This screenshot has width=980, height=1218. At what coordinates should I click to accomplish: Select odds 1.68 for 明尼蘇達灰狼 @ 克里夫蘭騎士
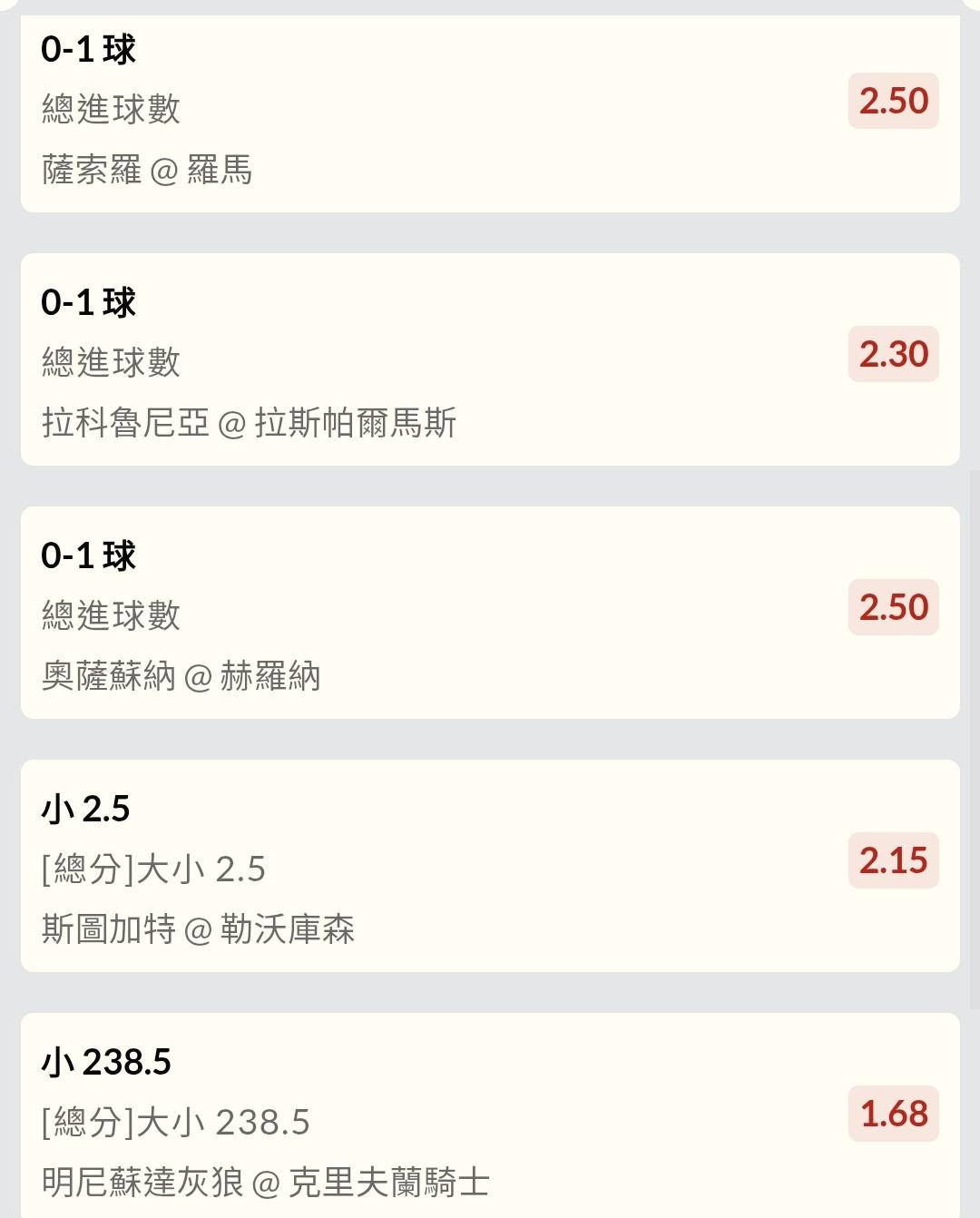tap(893, 1115)
